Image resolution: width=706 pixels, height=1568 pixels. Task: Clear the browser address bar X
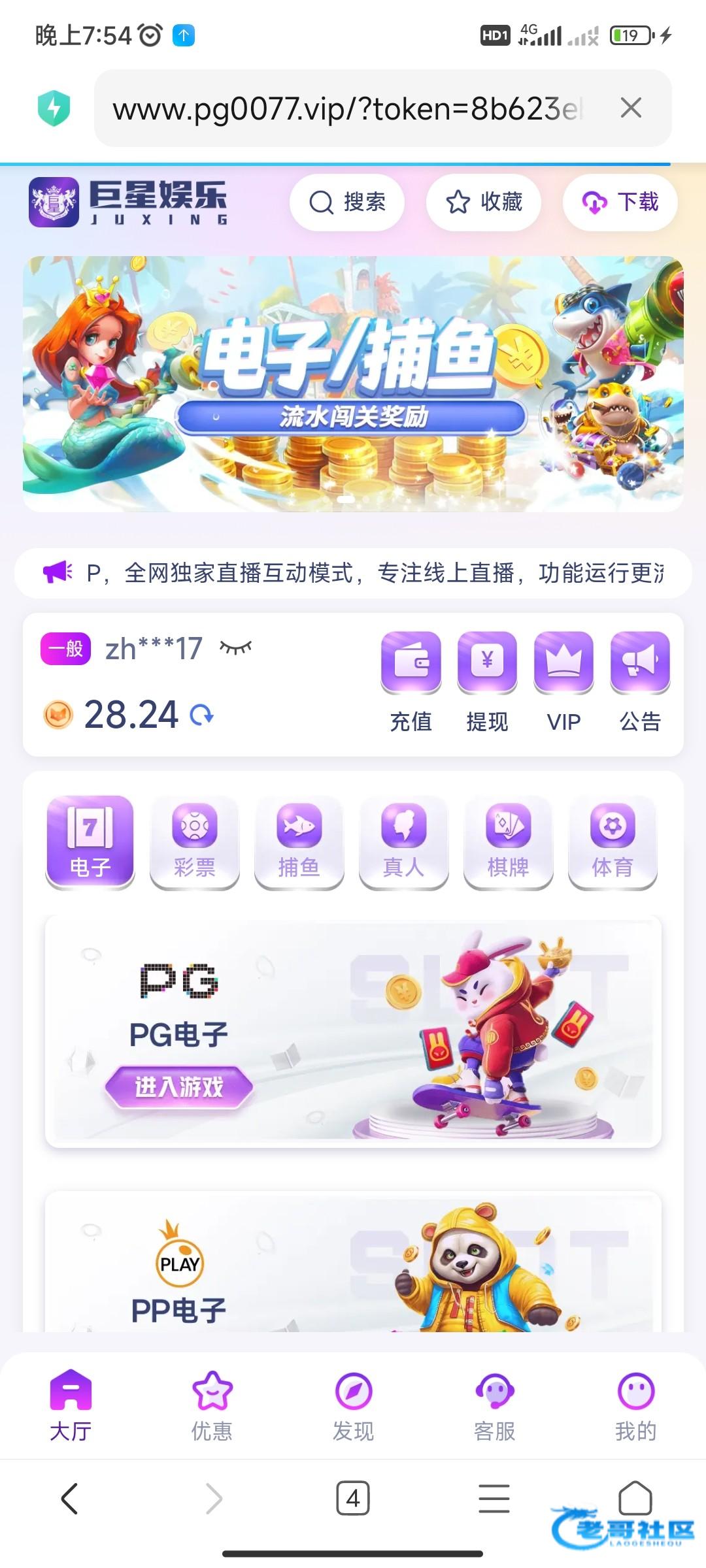[x=631, y=108]
